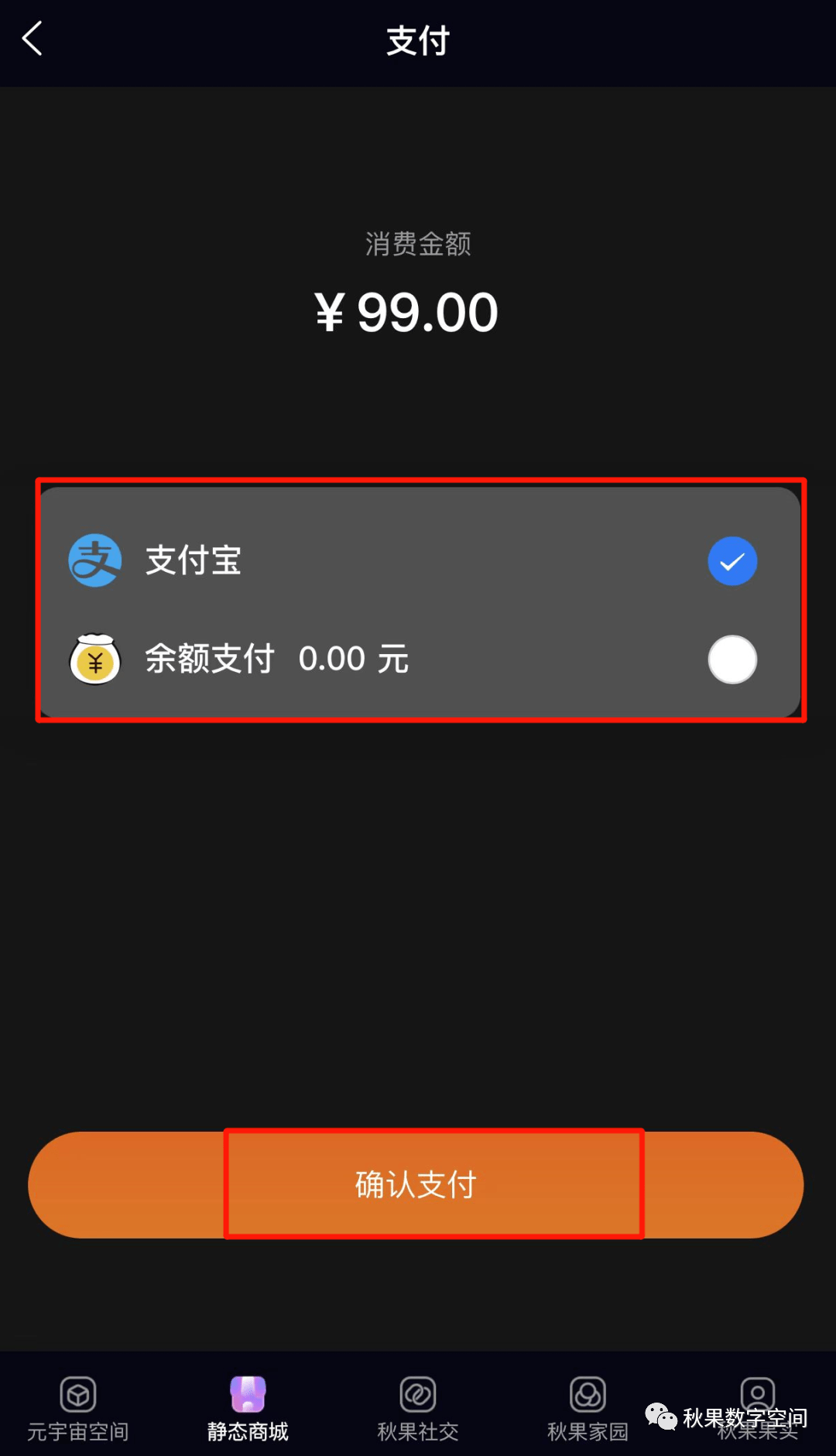Switch to the 秋果社交 tab

pos(418,1409)
